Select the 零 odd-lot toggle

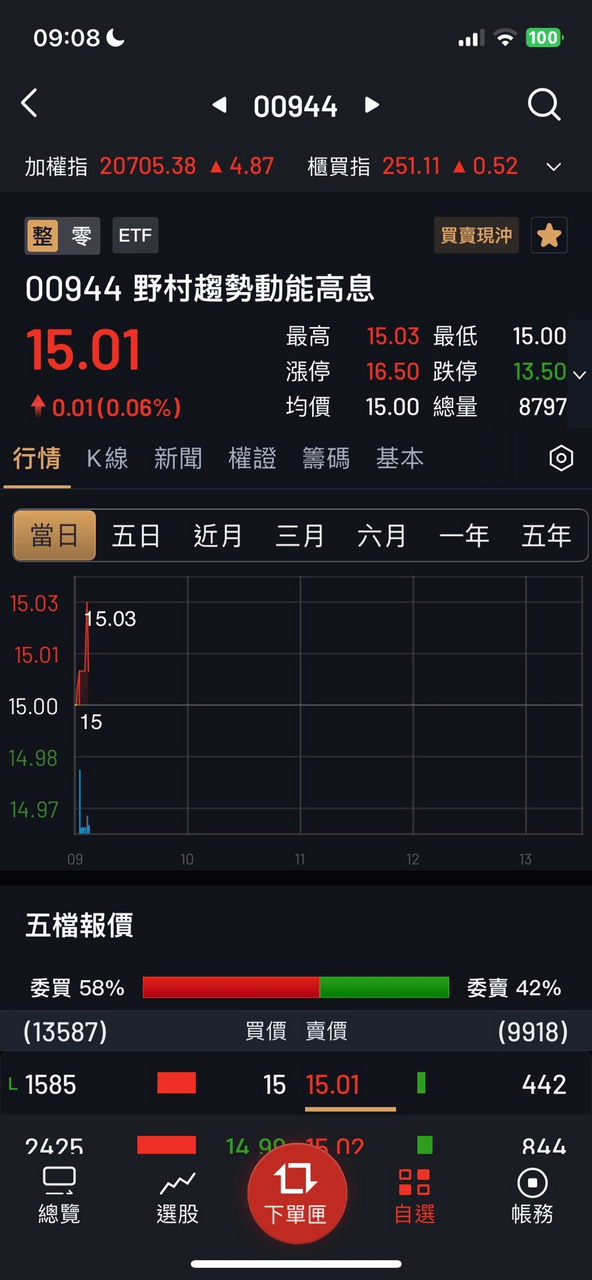coord(81,236)
